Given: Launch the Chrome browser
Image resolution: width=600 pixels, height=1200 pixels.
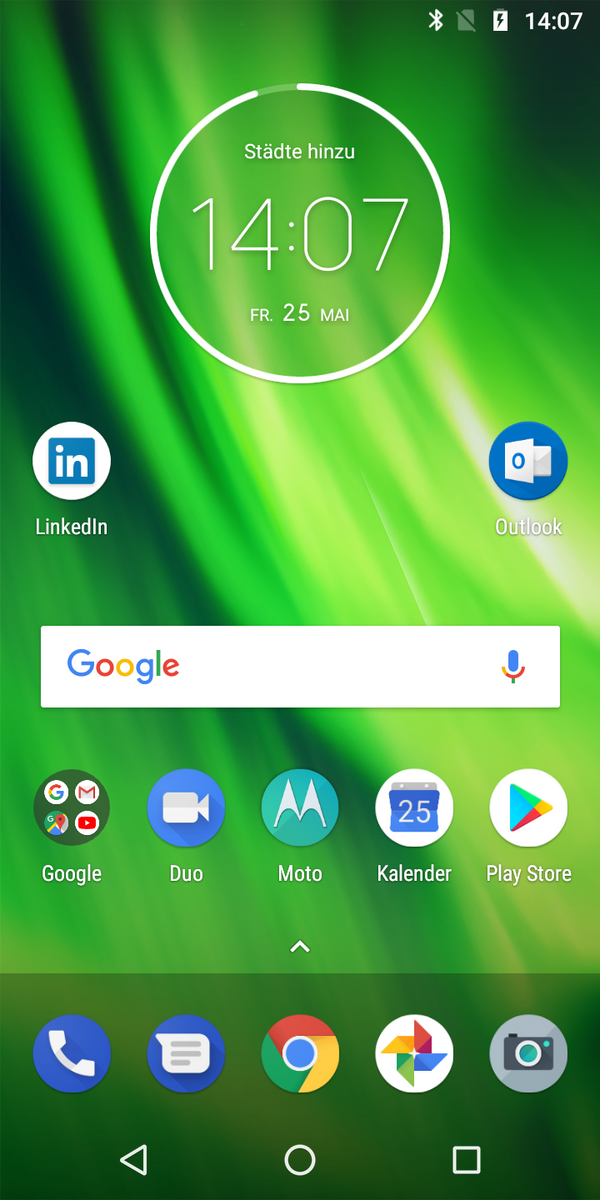Looking at the screenshot, I should pyautogui.click(x=300, y=1054).
